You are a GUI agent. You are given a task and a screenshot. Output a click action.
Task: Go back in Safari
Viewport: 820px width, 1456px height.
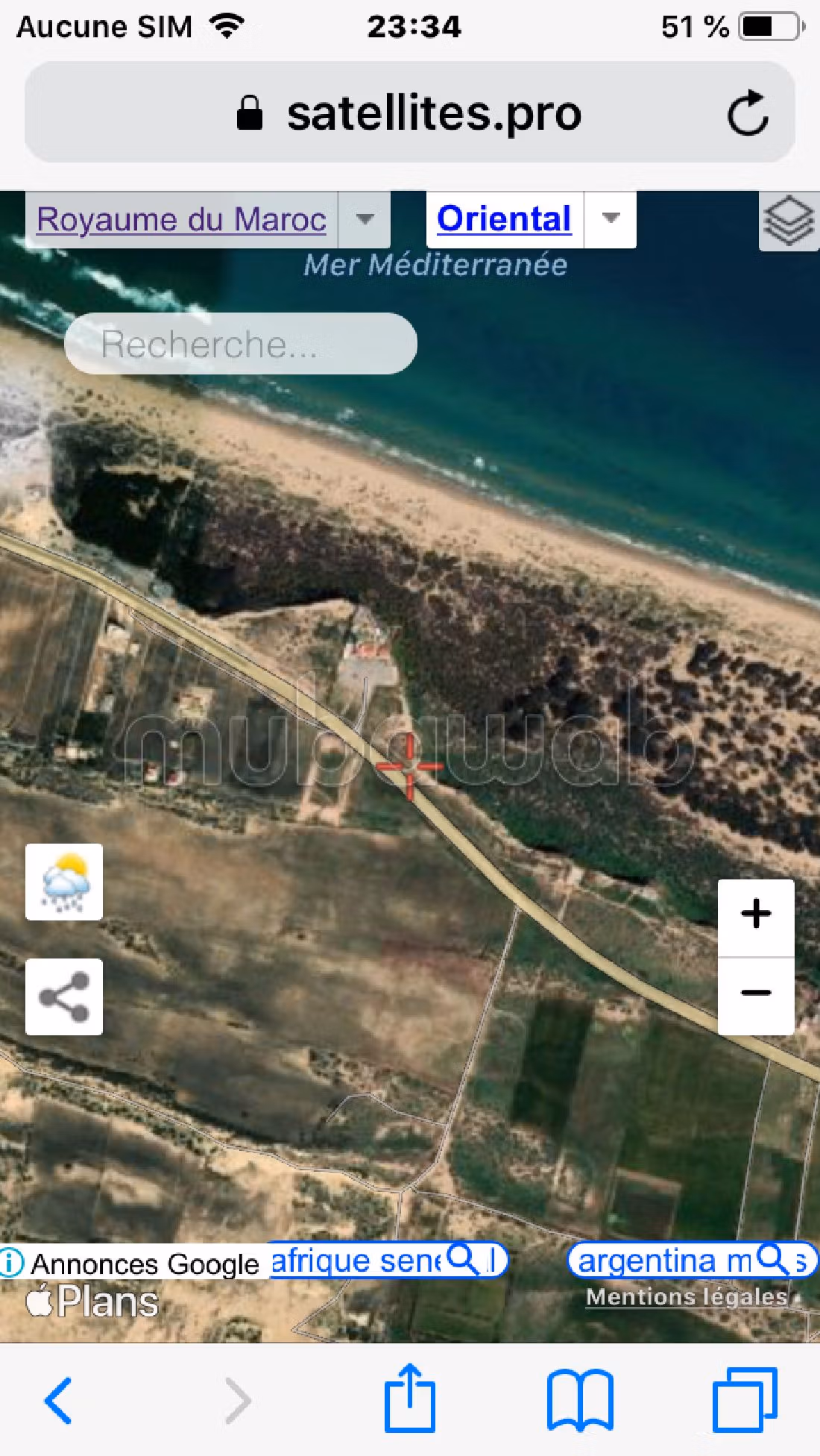pyautogui.click(x=58, y=1400)
